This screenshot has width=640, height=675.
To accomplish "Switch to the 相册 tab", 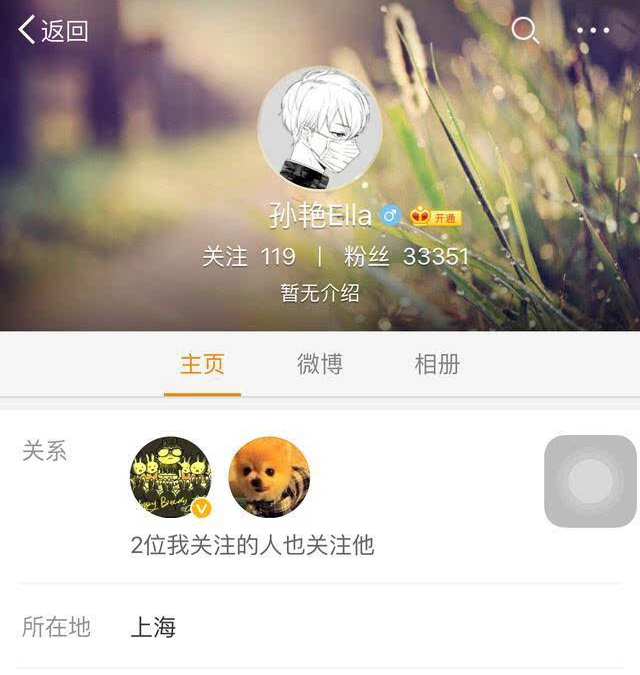I will click(x=437, y=364).
